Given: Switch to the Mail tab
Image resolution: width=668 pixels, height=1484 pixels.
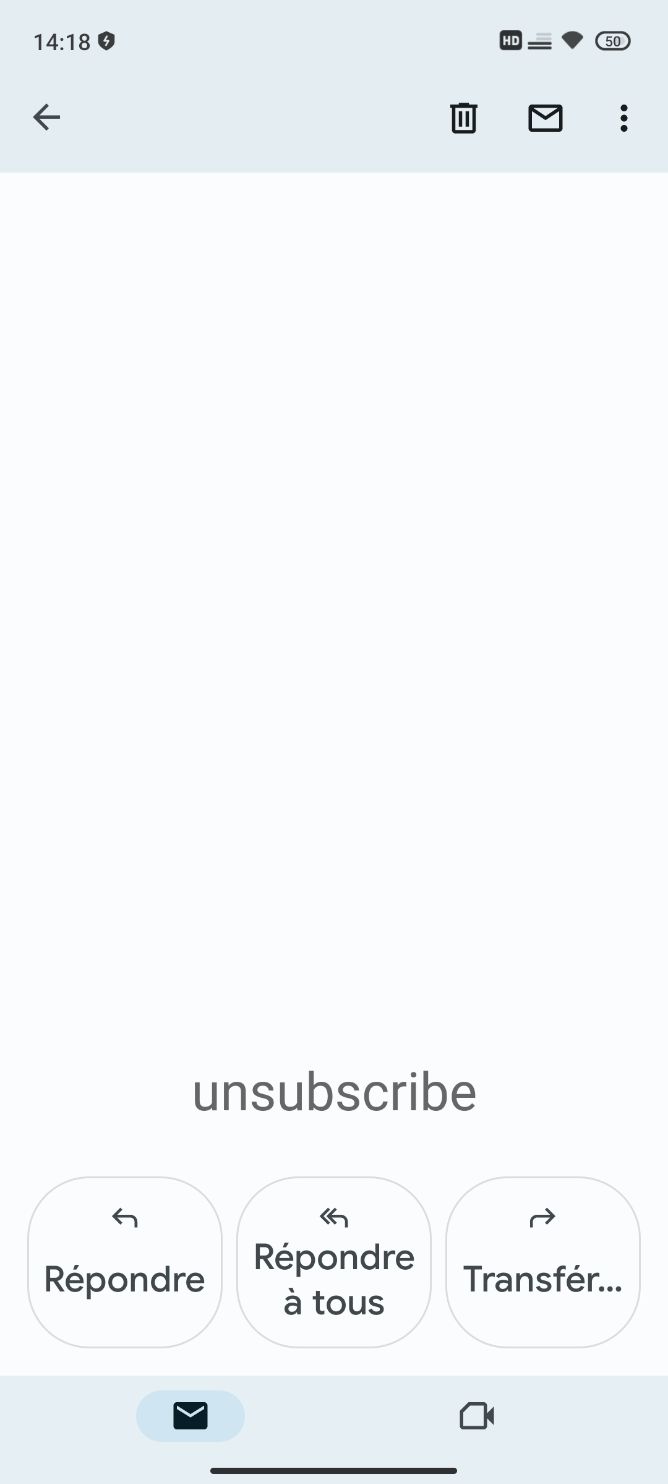Looking at the screenshot, I should tap(190, 1416).
